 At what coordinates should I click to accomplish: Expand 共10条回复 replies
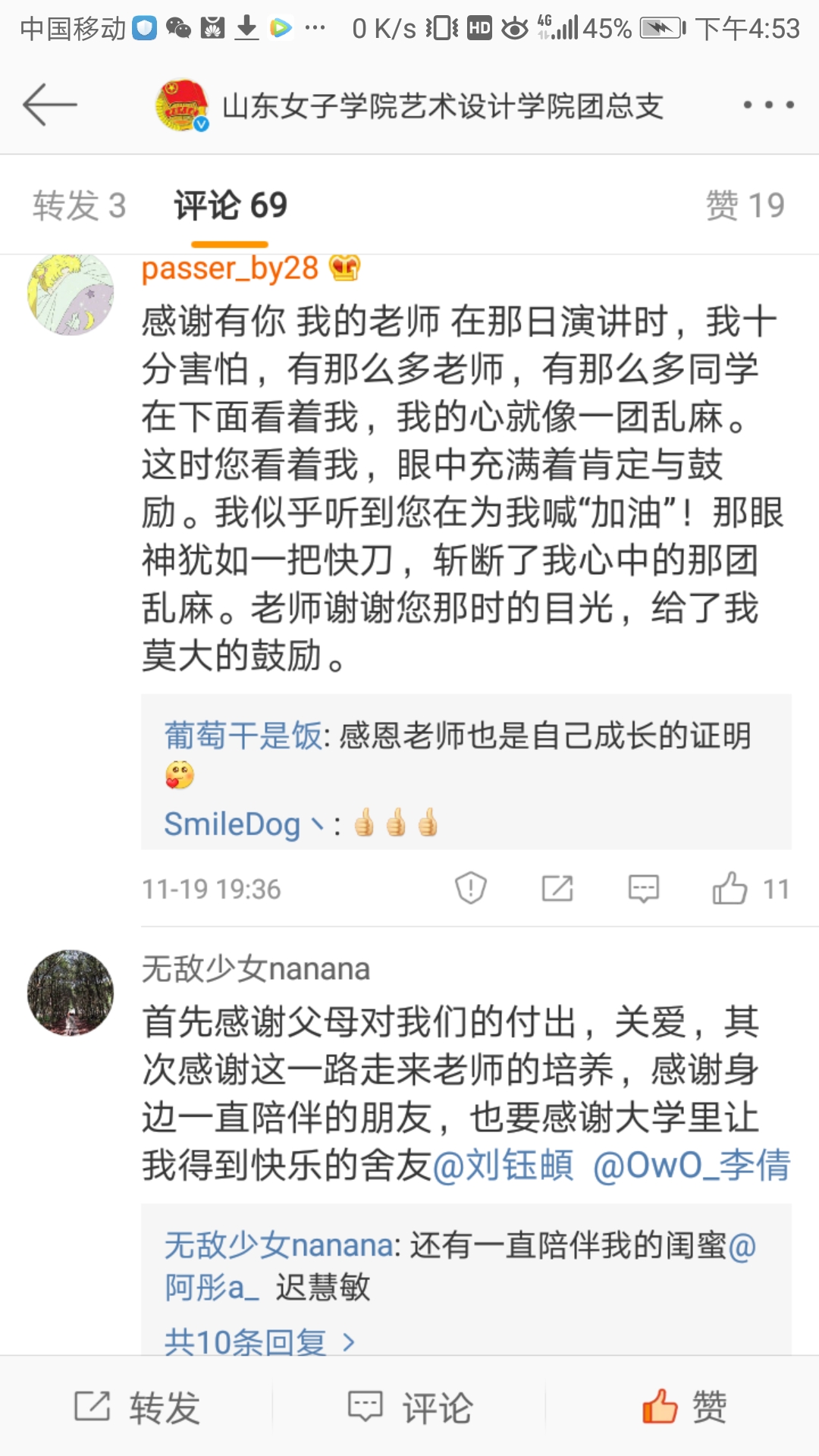pyautogui.click(x=259, y=1341)
